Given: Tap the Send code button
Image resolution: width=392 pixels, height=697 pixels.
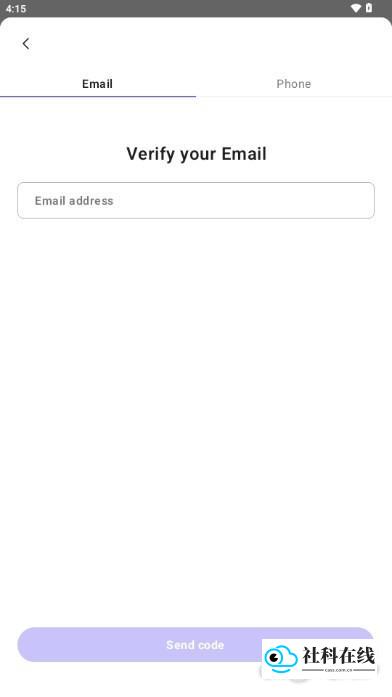Looking at the screenshot, I should point(196,645).
